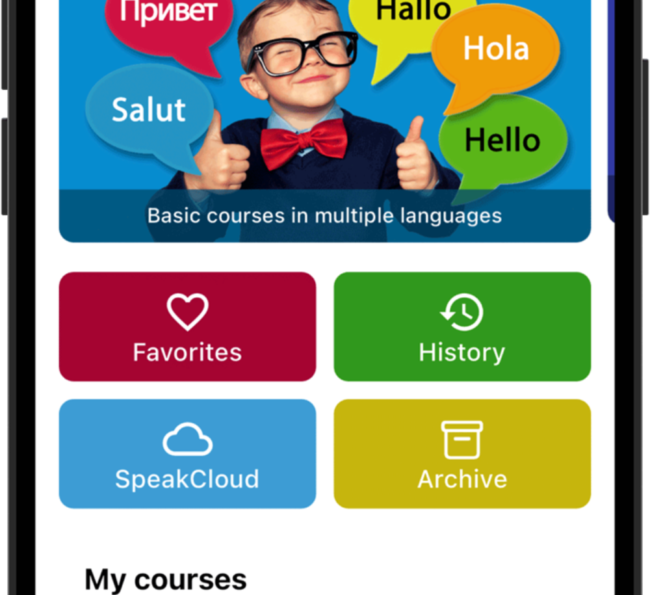View the History section
Screen dimensions: 650x595
[x=461, y=327]
